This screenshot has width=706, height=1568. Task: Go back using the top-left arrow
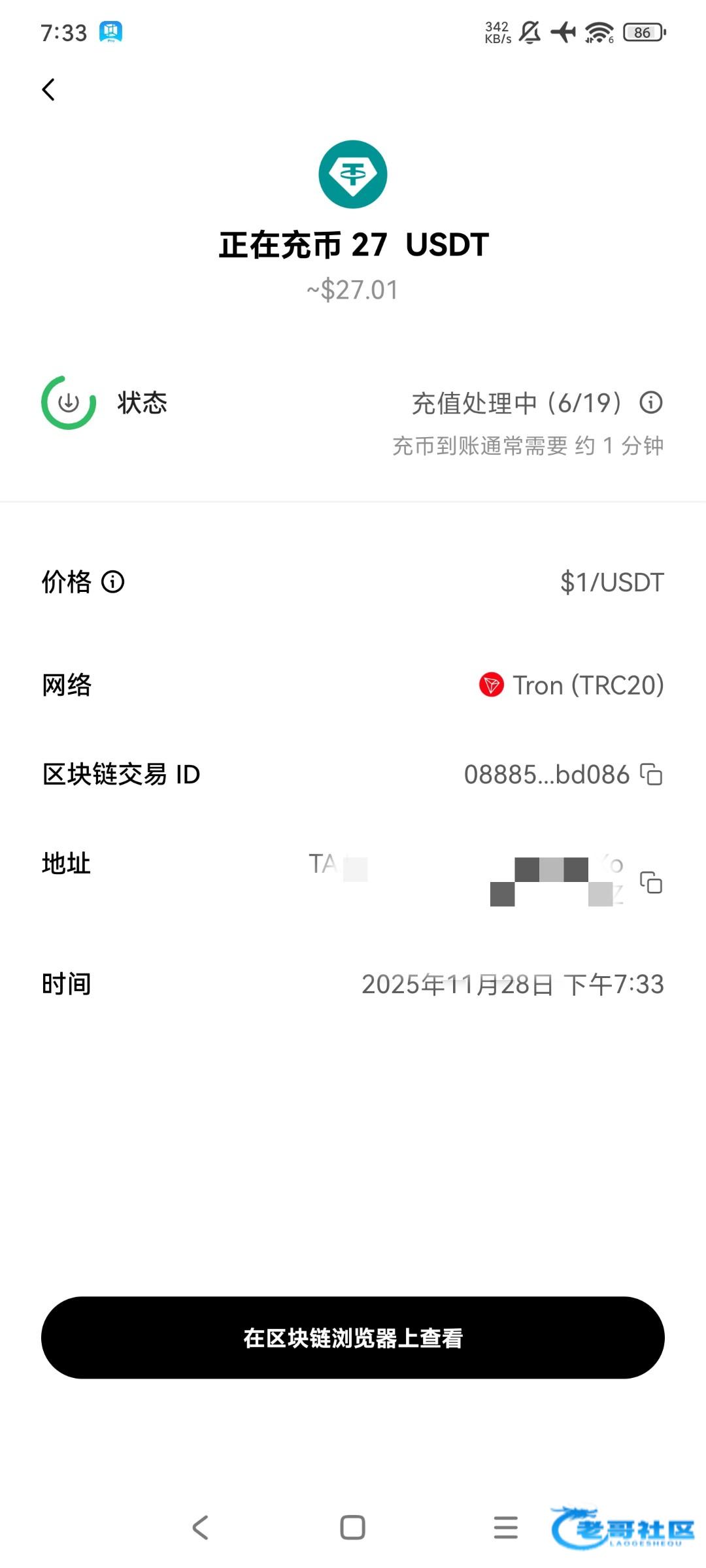(x=48, y=90)
